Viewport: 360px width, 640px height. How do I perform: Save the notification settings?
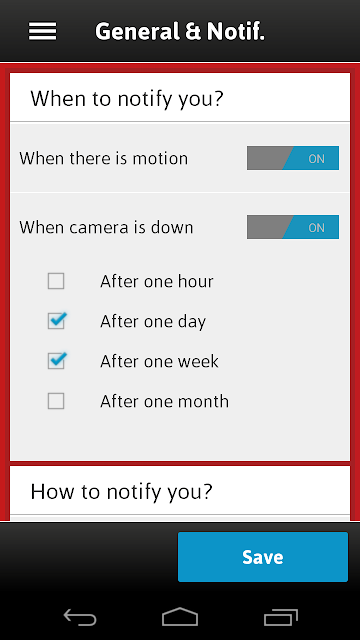[263, 557]
